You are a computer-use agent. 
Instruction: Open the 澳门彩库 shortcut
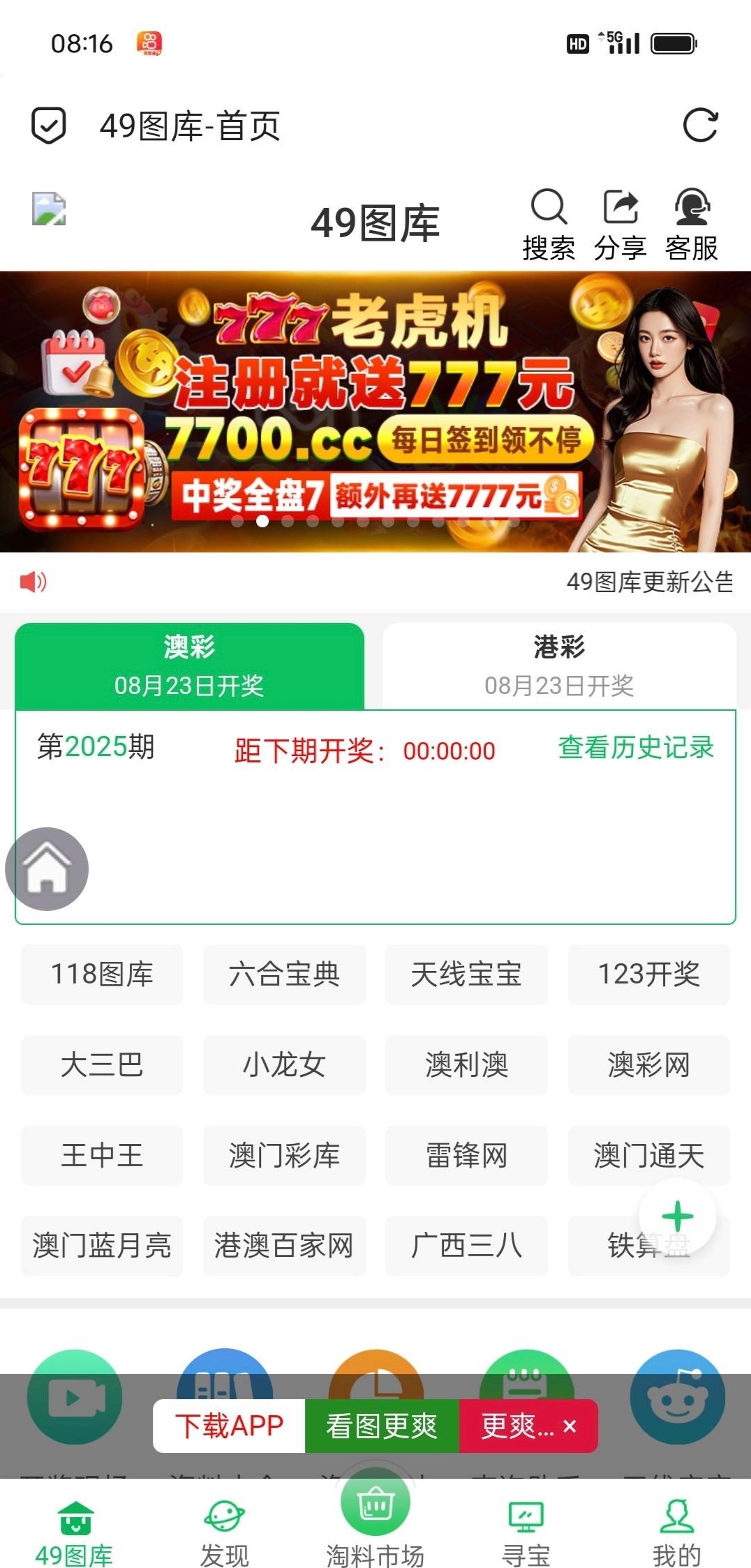(284, 1156)
